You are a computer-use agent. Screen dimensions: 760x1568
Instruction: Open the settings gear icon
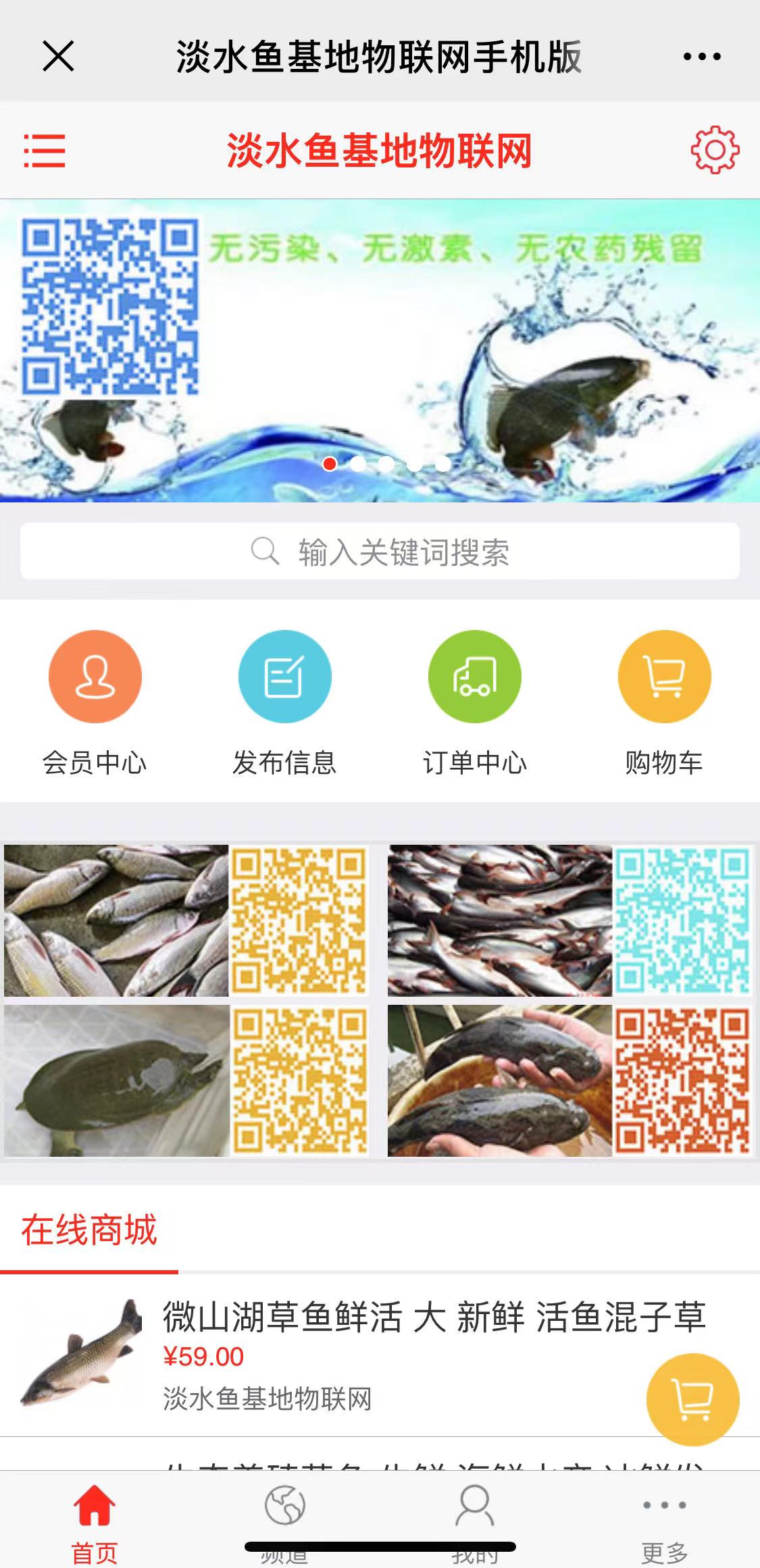pos(714,150)
